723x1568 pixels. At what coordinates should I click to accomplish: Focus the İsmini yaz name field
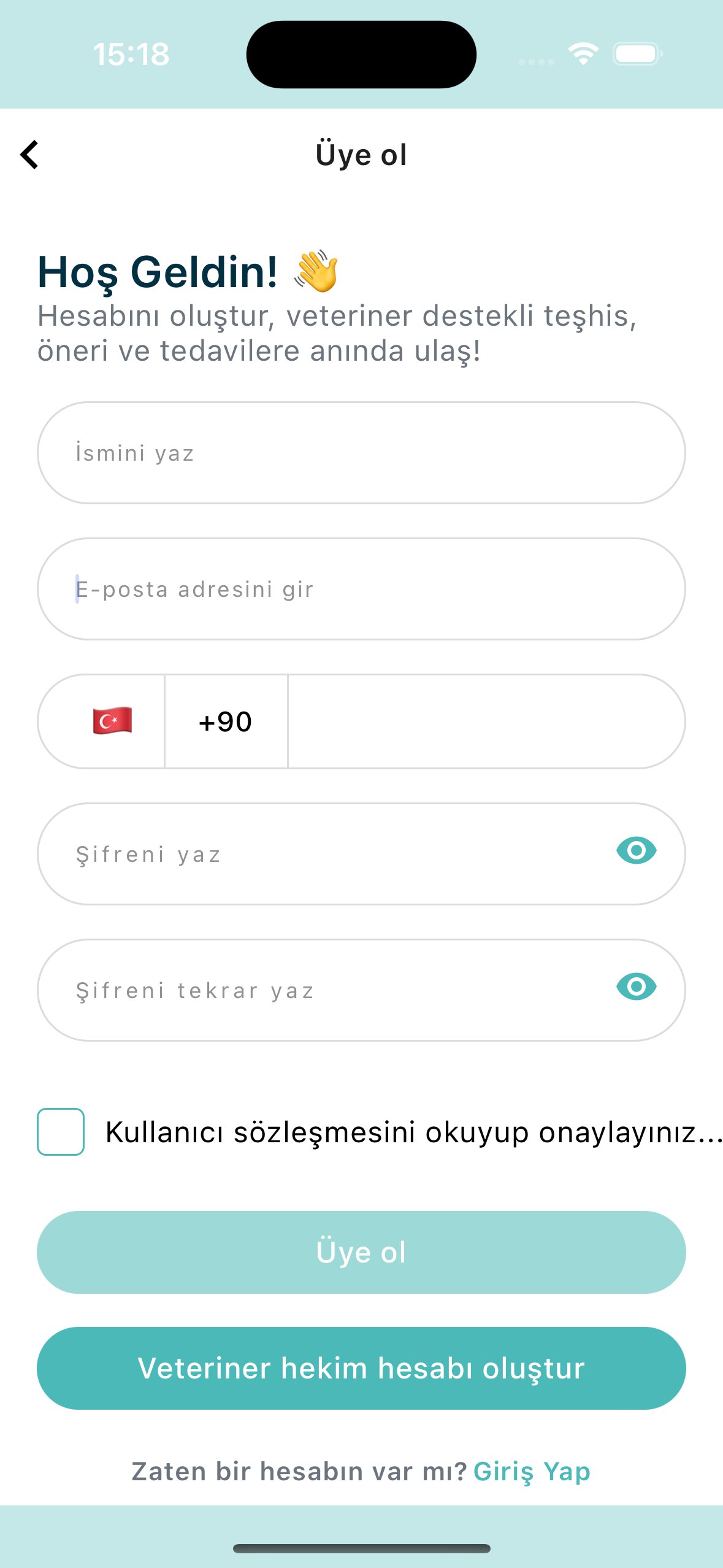point(361,452)
